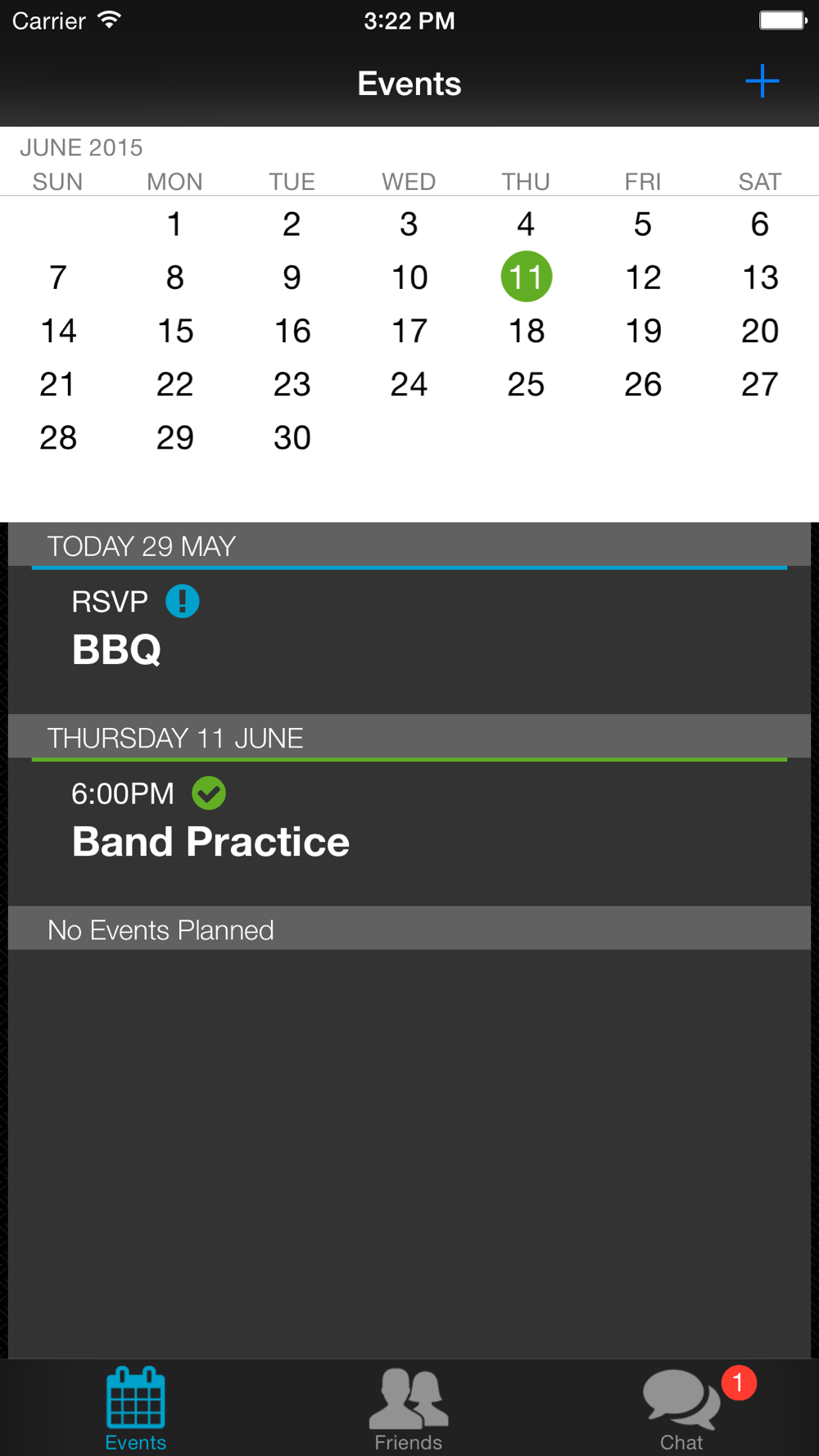The image size is (819, 1456).
Task: Choose June 22 on the calendar
Action: coord(174,384)
